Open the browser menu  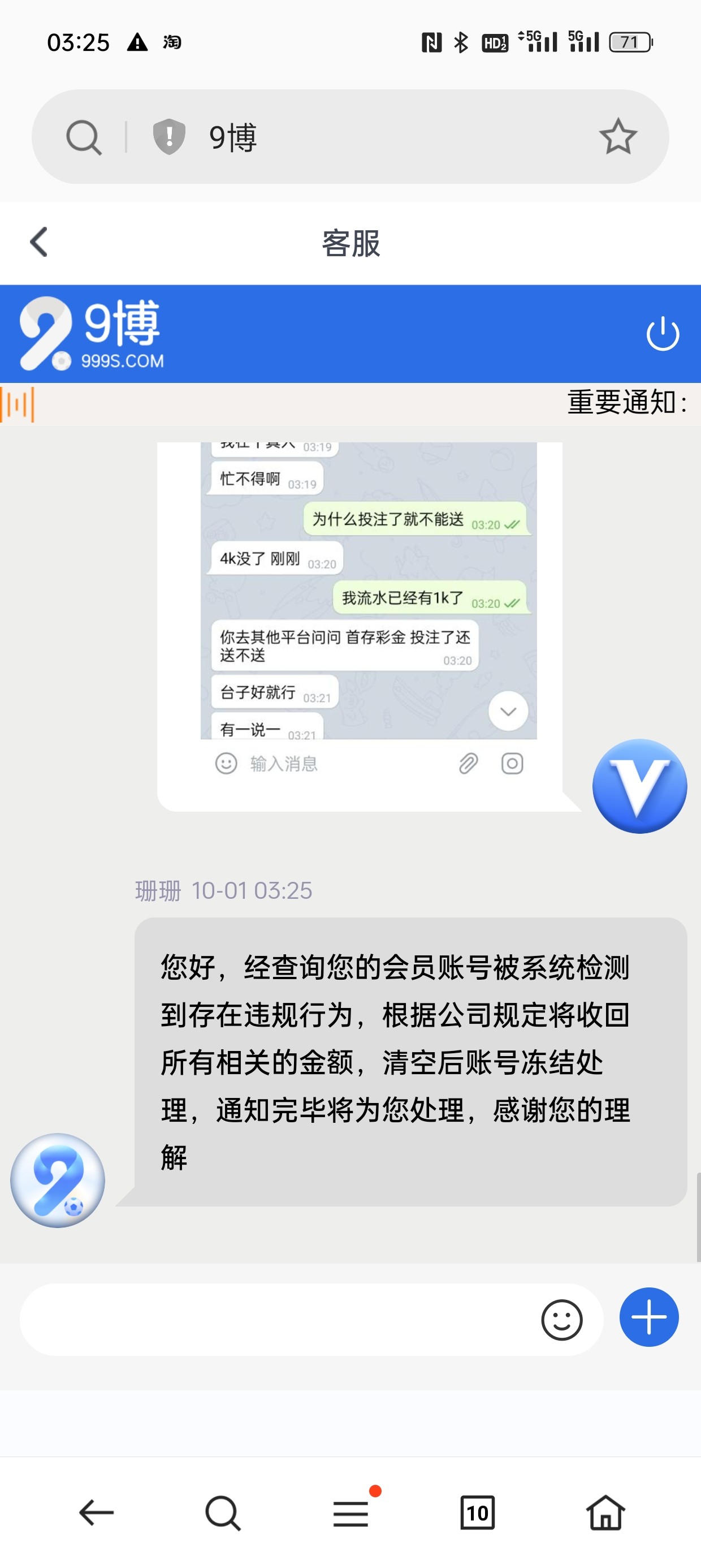pyautogui.click(x=351, y=1513)
